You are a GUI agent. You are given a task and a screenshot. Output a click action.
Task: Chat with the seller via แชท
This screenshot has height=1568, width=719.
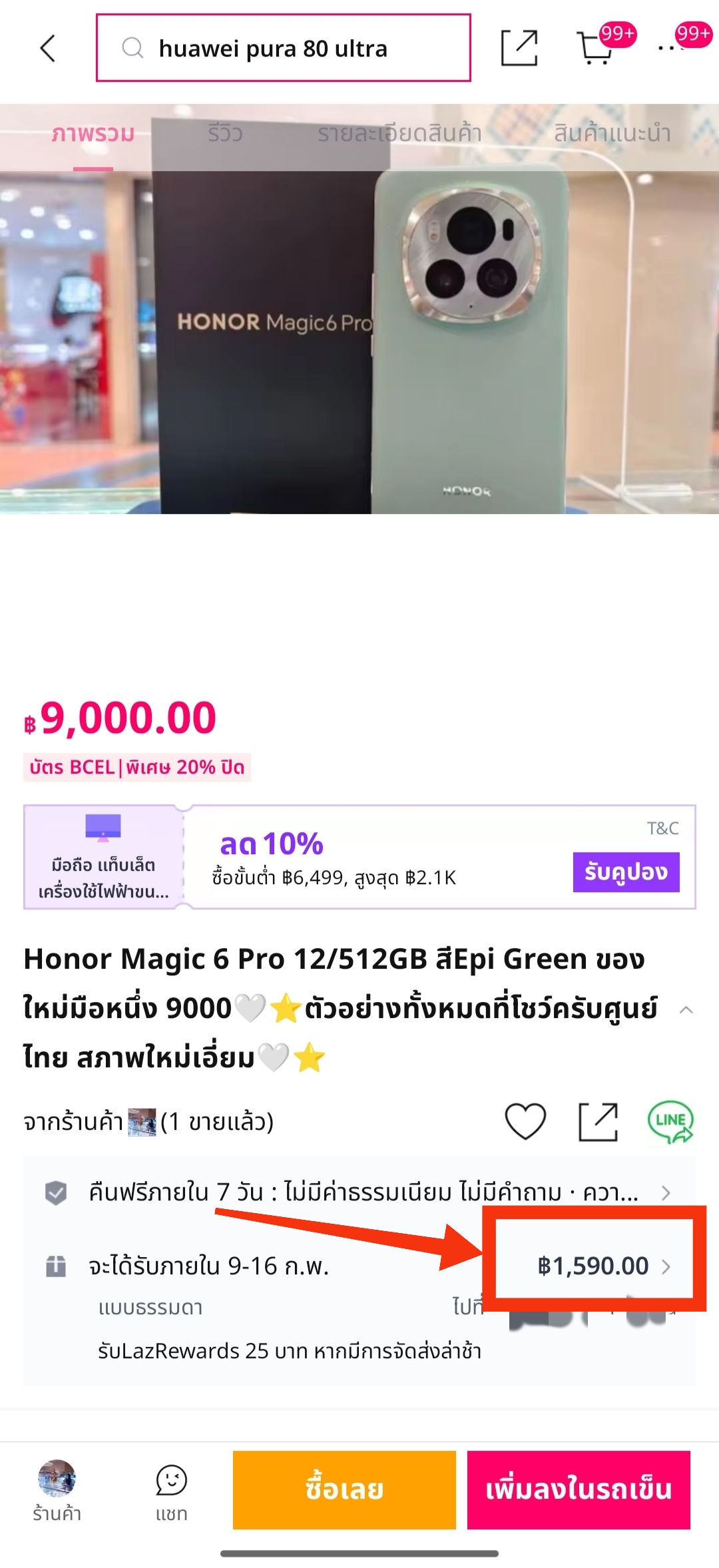pyautogui.click(x=171, y=1490)
